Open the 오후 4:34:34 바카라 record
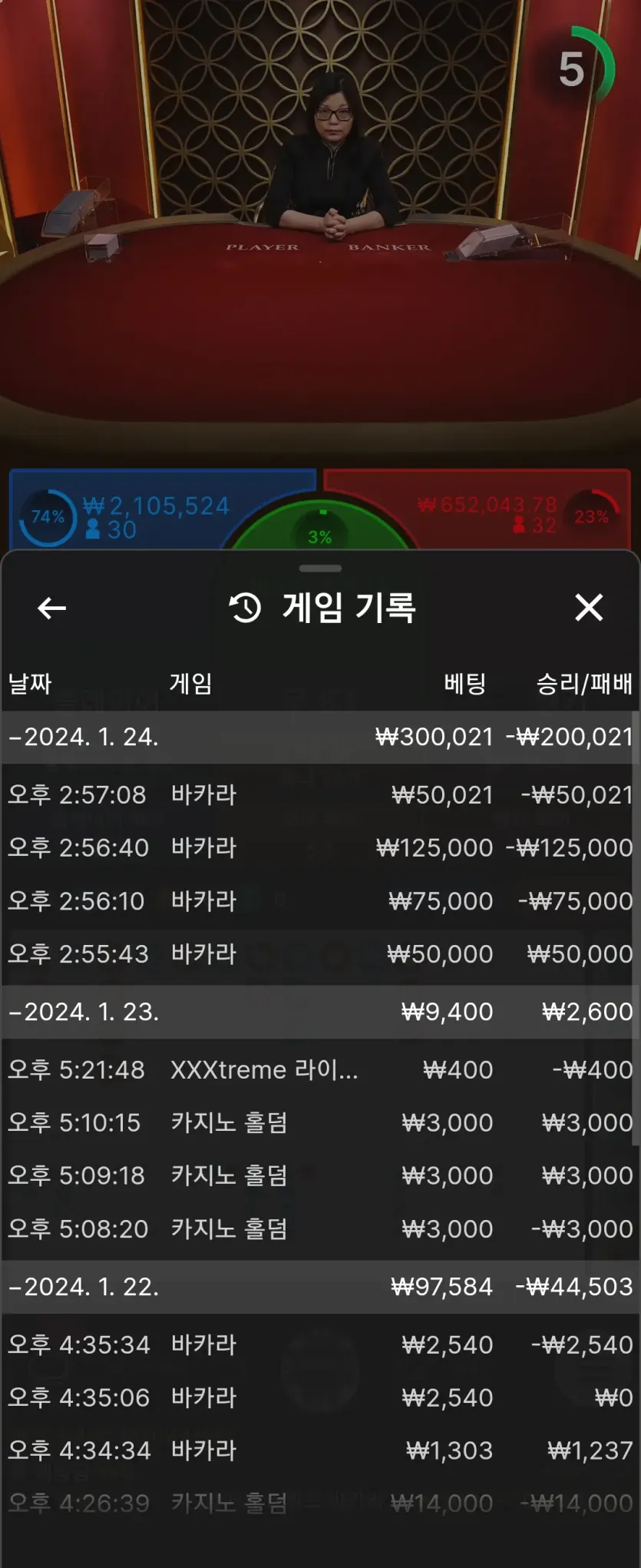Image resolution: width=641 pixels, height=1568 pixels. click(319, 1450)
